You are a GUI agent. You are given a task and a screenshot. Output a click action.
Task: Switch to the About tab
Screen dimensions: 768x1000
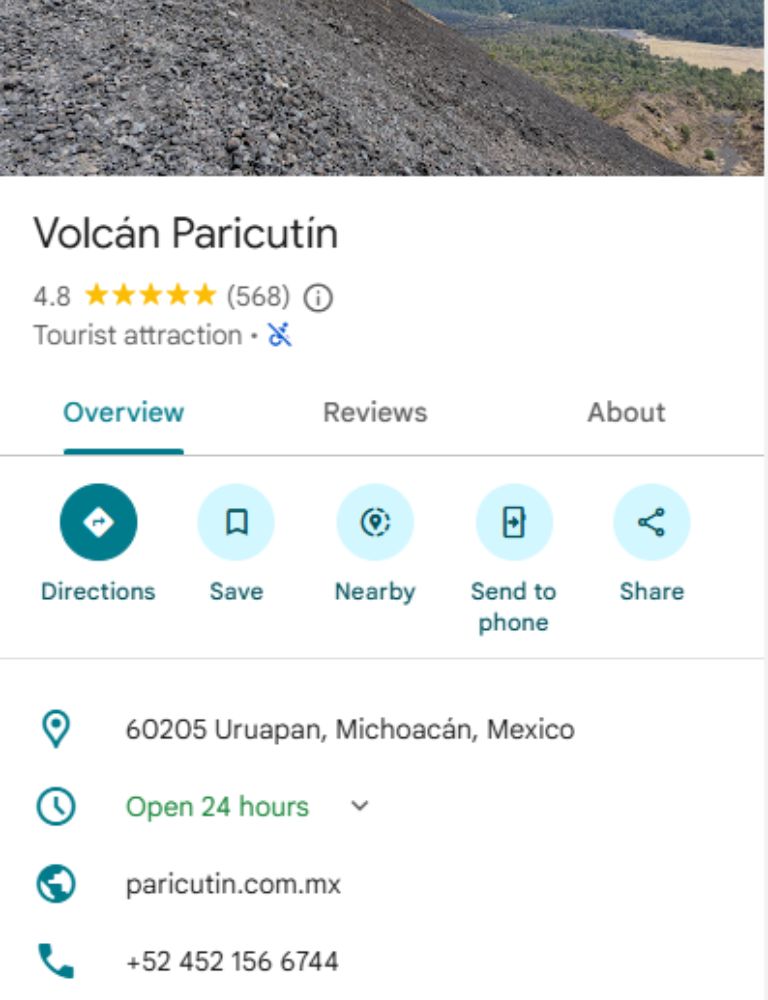coord(626,412)
